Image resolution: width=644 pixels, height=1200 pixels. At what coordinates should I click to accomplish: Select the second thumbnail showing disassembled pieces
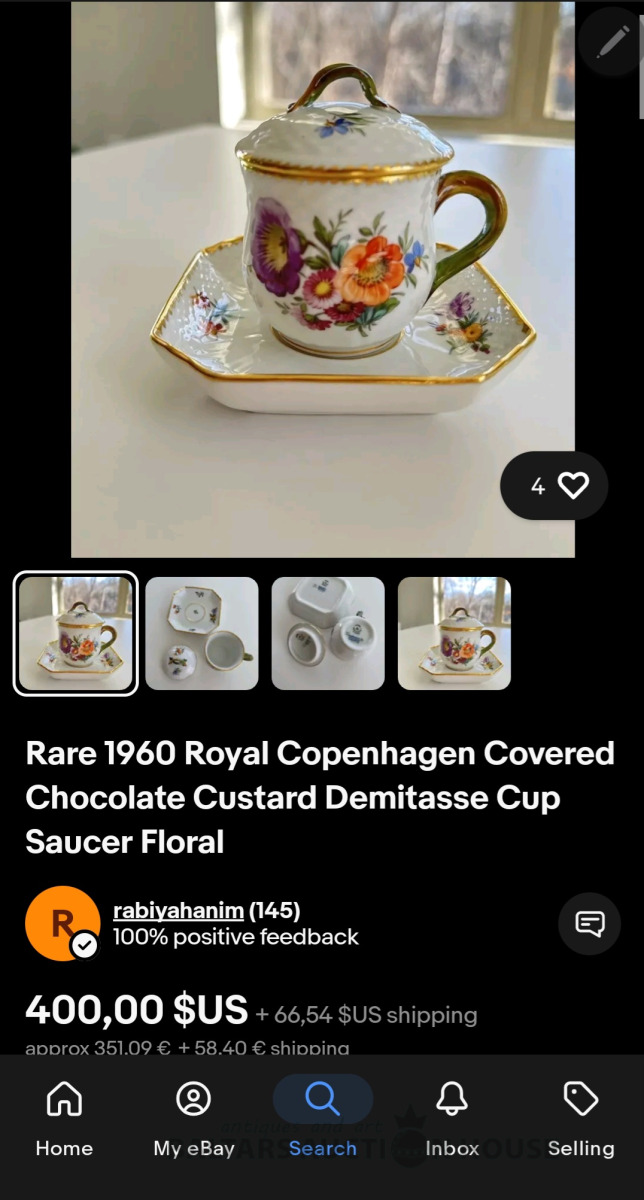tap(202, 633)
